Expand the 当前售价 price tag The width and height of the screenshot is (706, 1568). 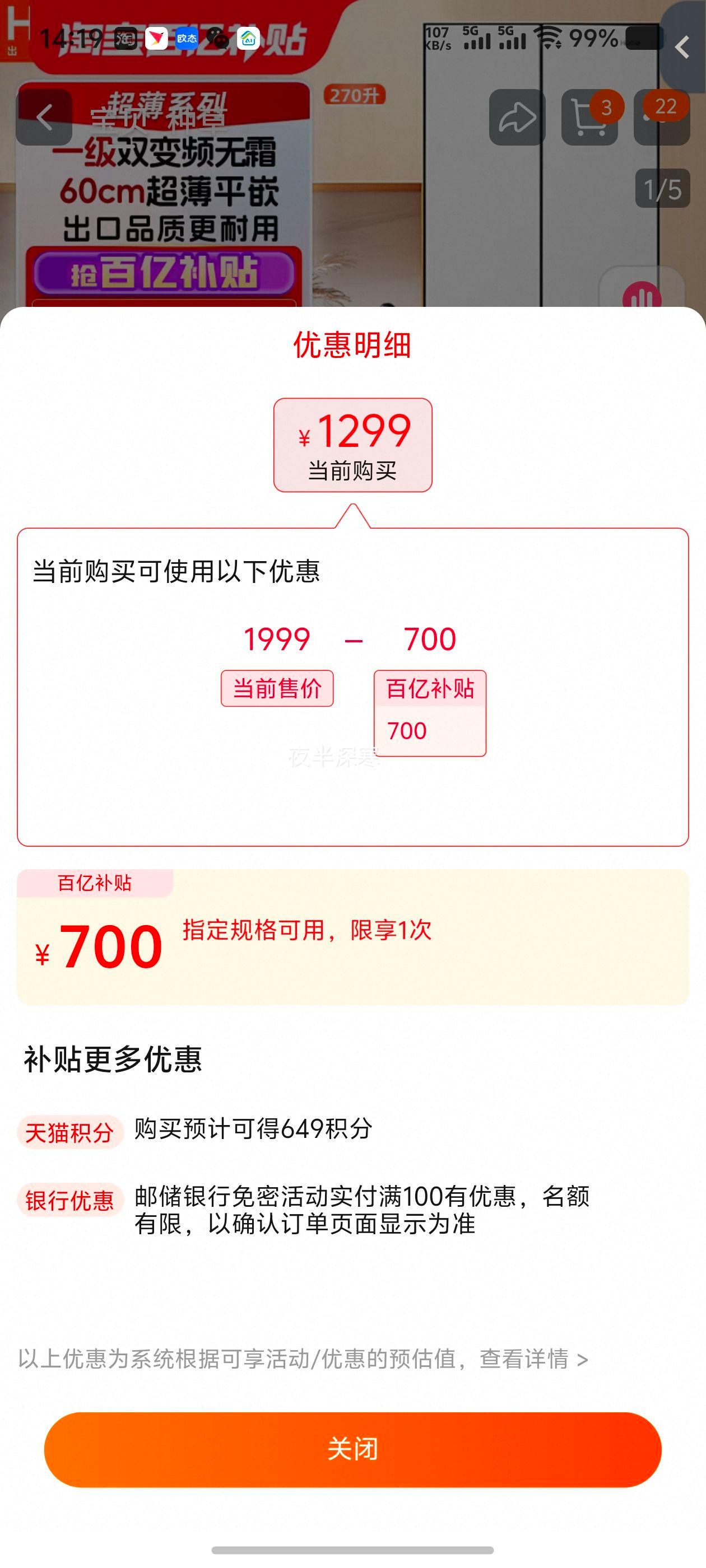point(277,688)
